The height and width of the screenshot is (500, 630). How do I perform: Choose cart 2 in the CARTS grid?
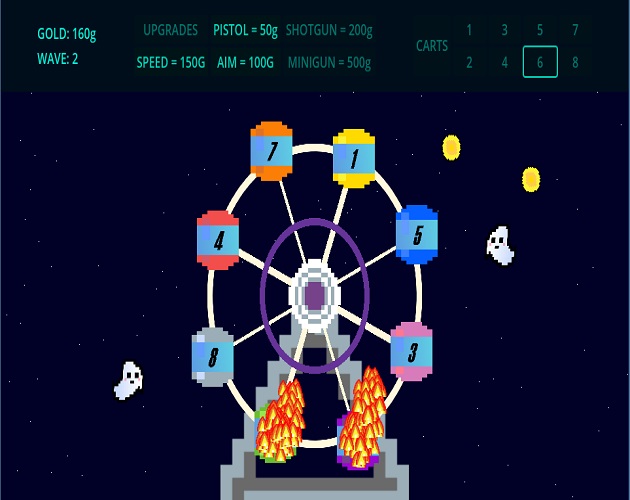[469, 62]
